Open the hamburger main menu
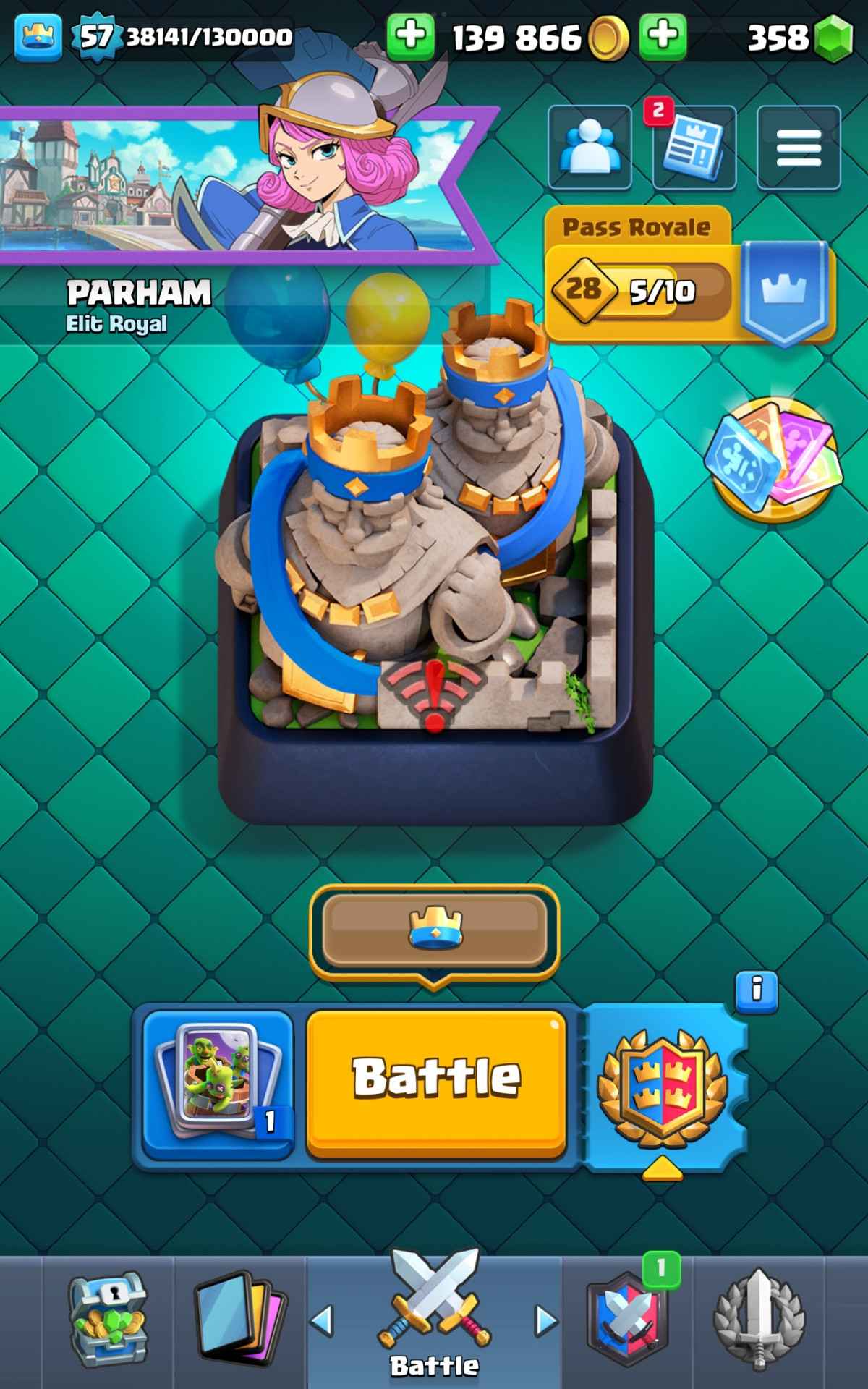This screenshot has width=868, height=1389. (799, 148)
